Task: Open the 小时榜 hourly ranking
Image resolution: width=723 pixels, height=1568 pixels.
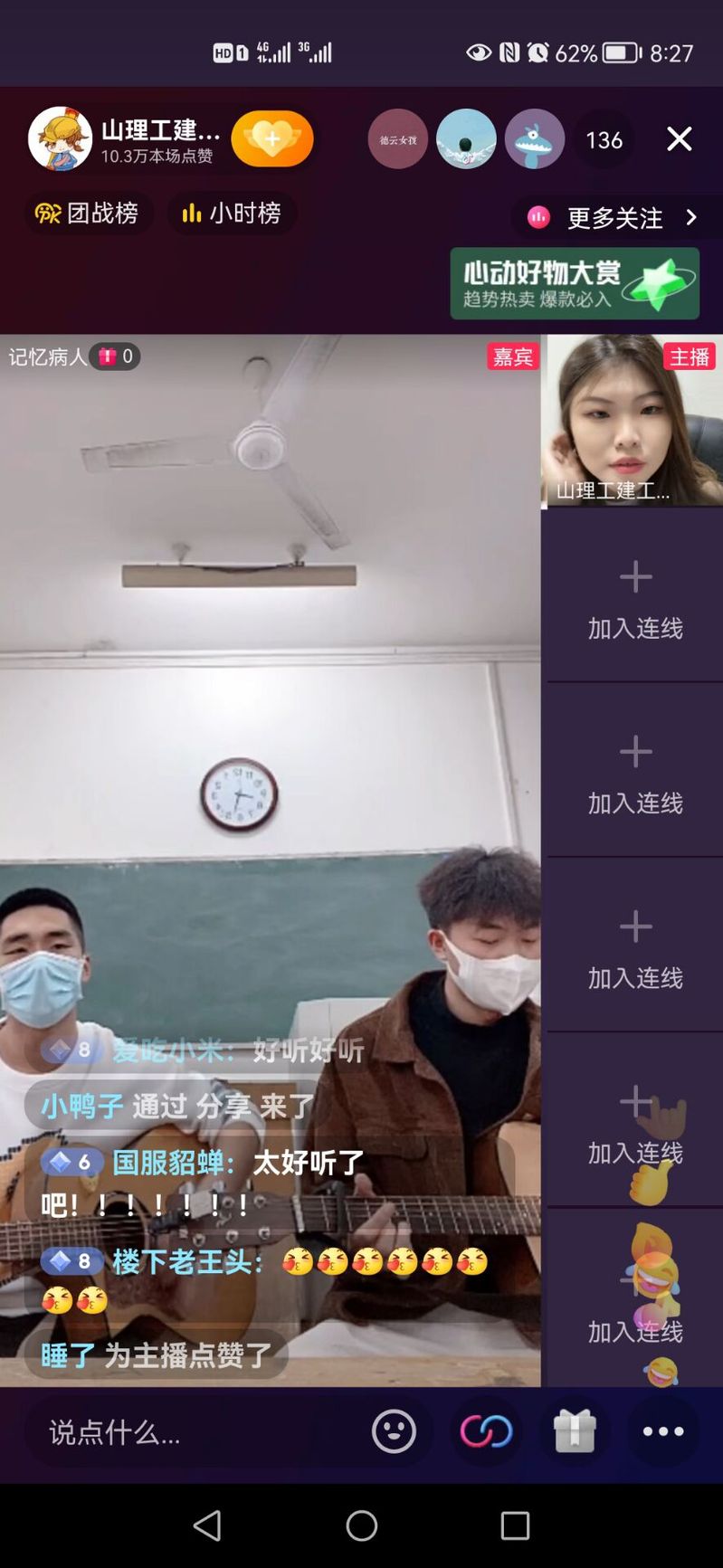Action: click(x=232, y=214)
